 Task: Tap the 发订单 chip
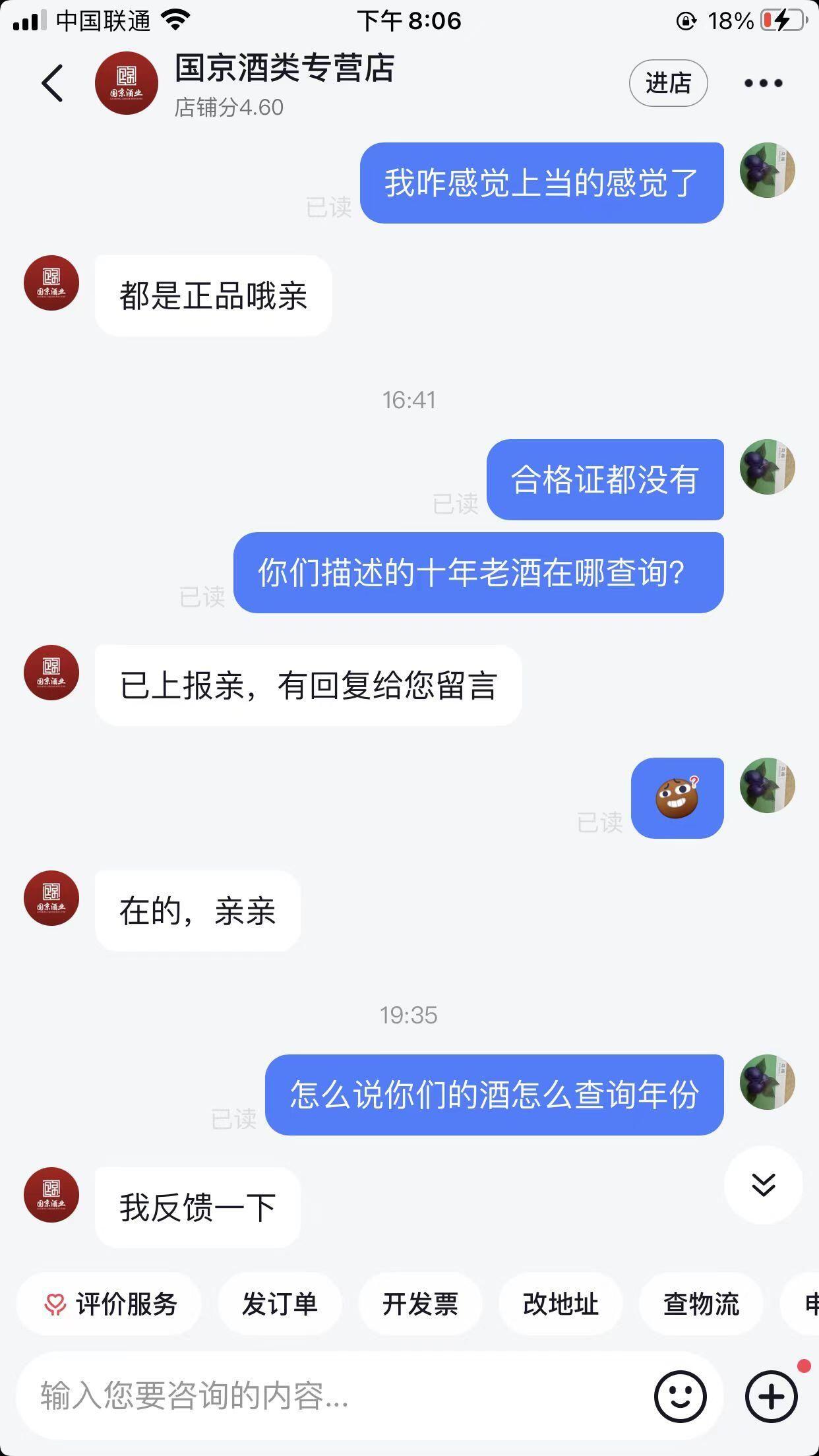[x=280, y=1304]
